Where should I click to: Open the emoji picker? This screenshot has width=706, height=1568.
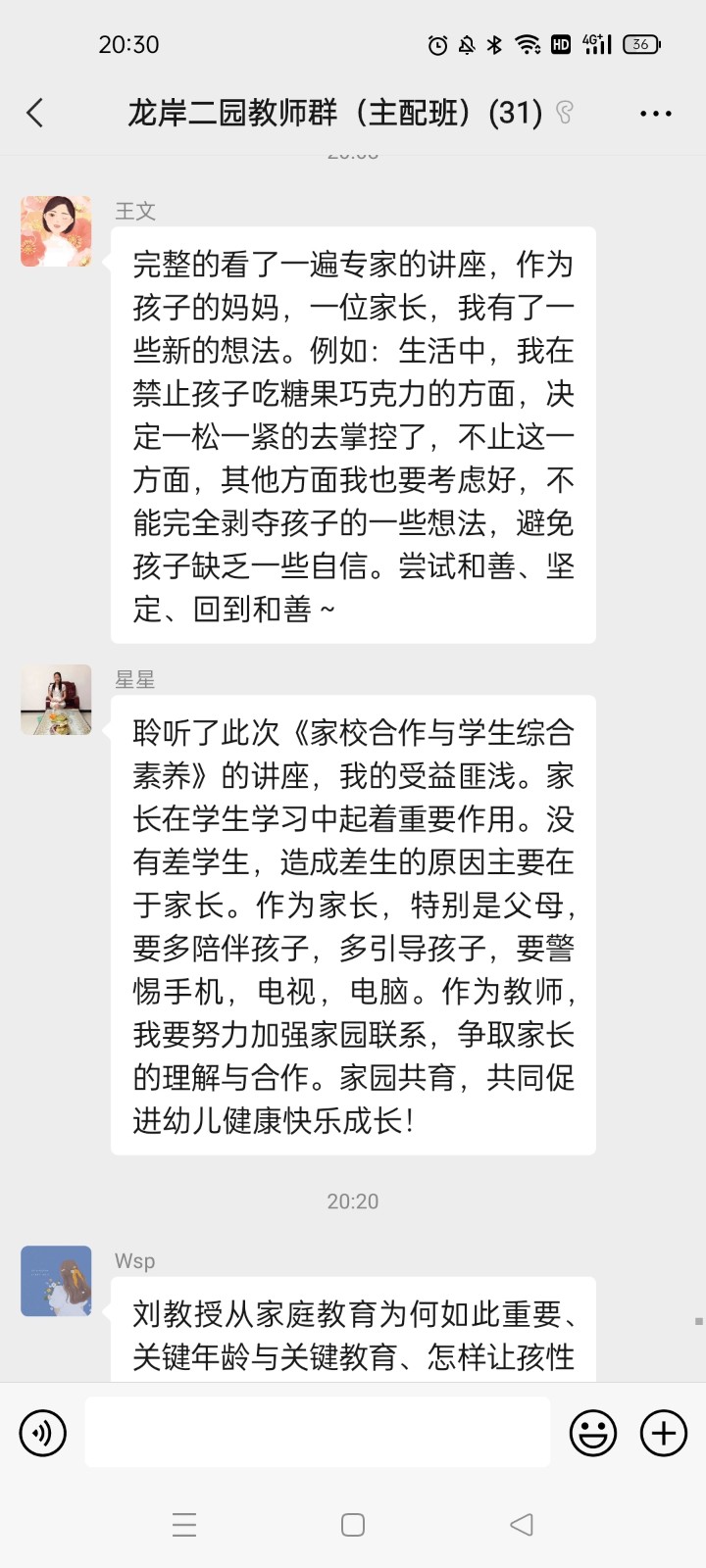[x=593, y=1433]
